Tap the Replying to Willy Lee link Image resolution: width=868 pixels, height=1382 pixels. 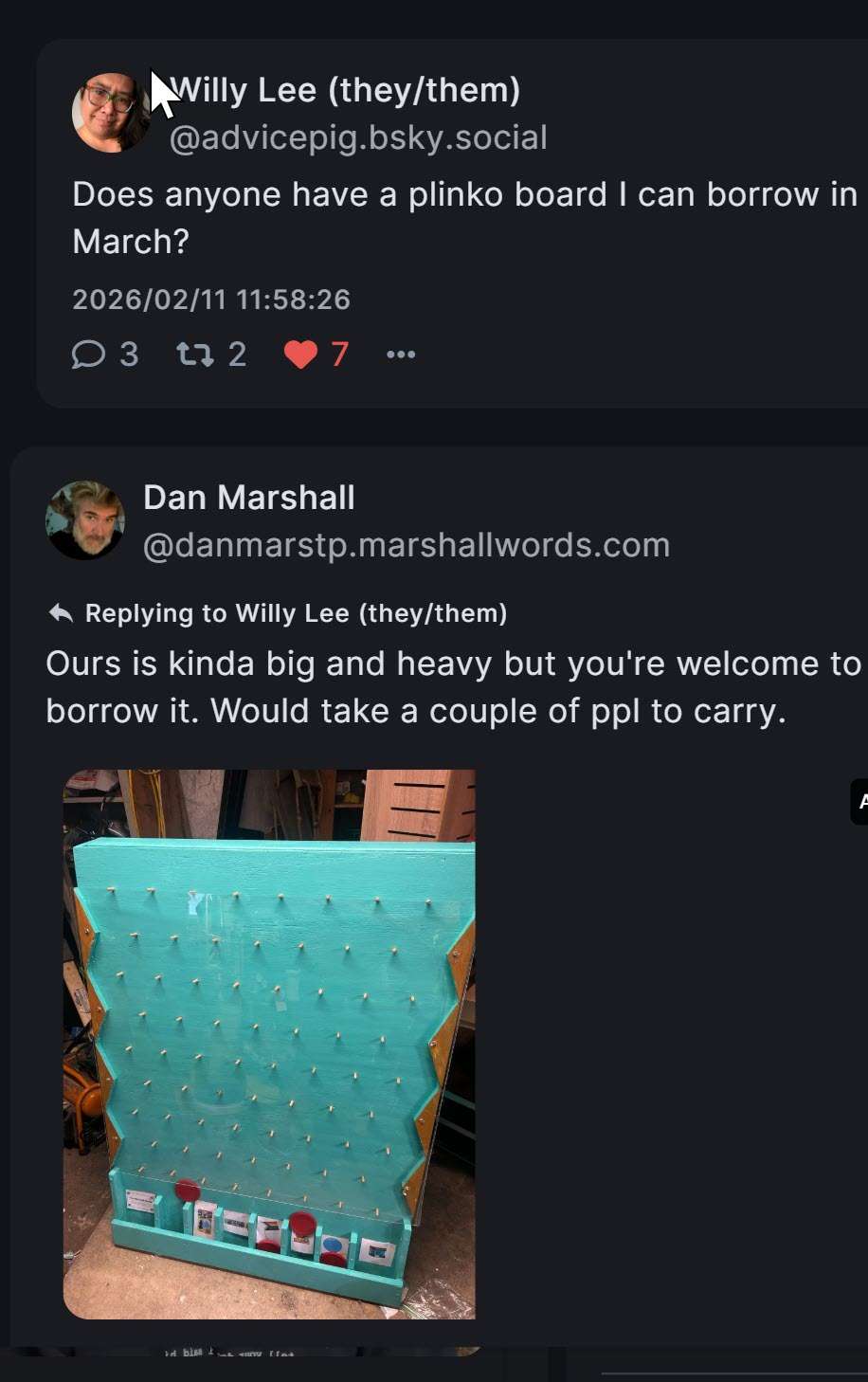(x=295, y=613)
